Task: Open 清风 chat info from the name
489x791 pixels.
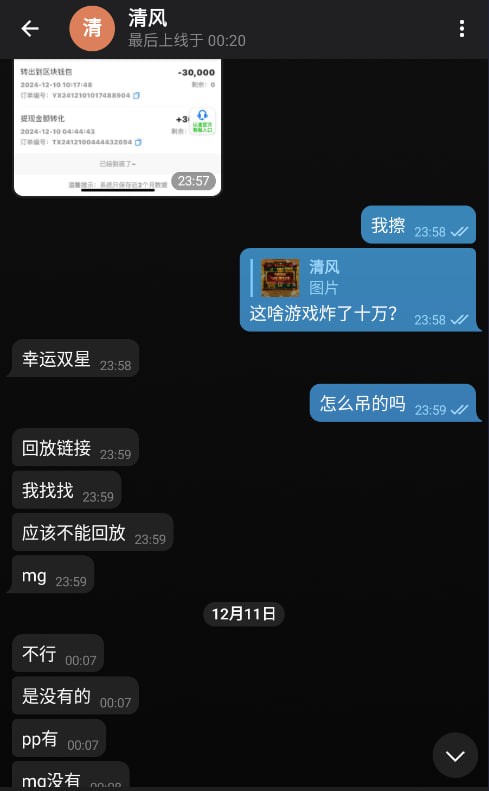Action: [x=147, y=19]
